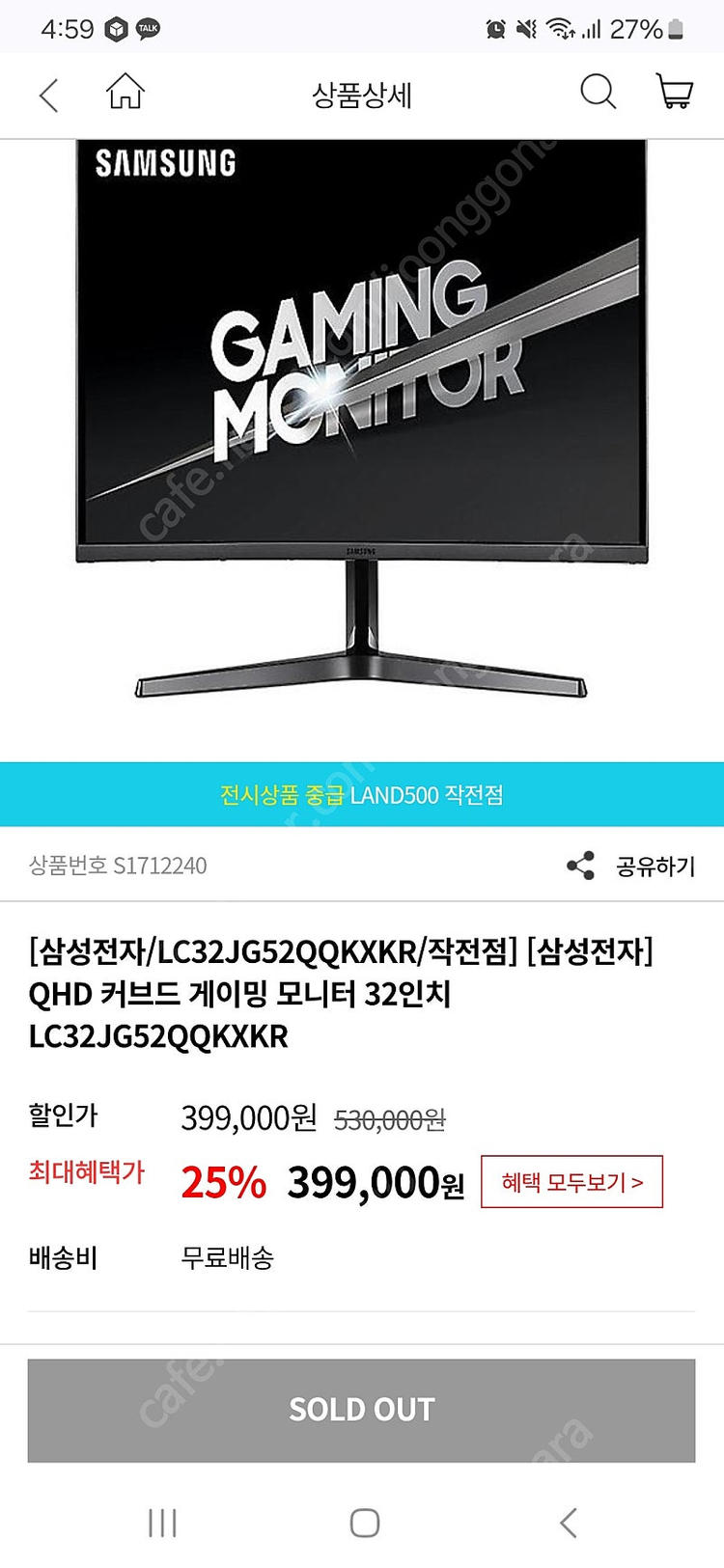Tap the search magnifier icon
Viewport: 724px width, 1568px height.
(x=598, y=93)
